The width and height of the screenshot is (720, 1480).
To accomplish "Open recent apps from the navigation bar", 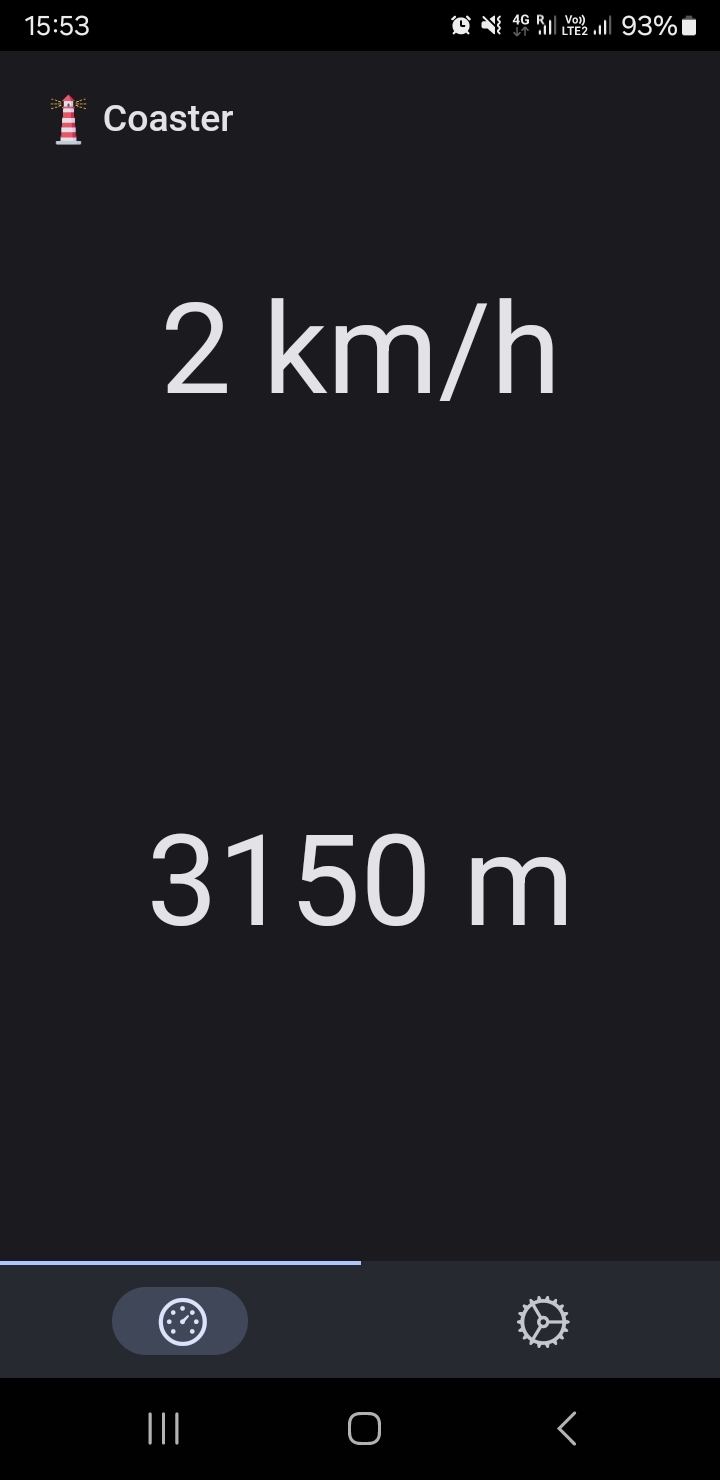I will point(163,1428).
